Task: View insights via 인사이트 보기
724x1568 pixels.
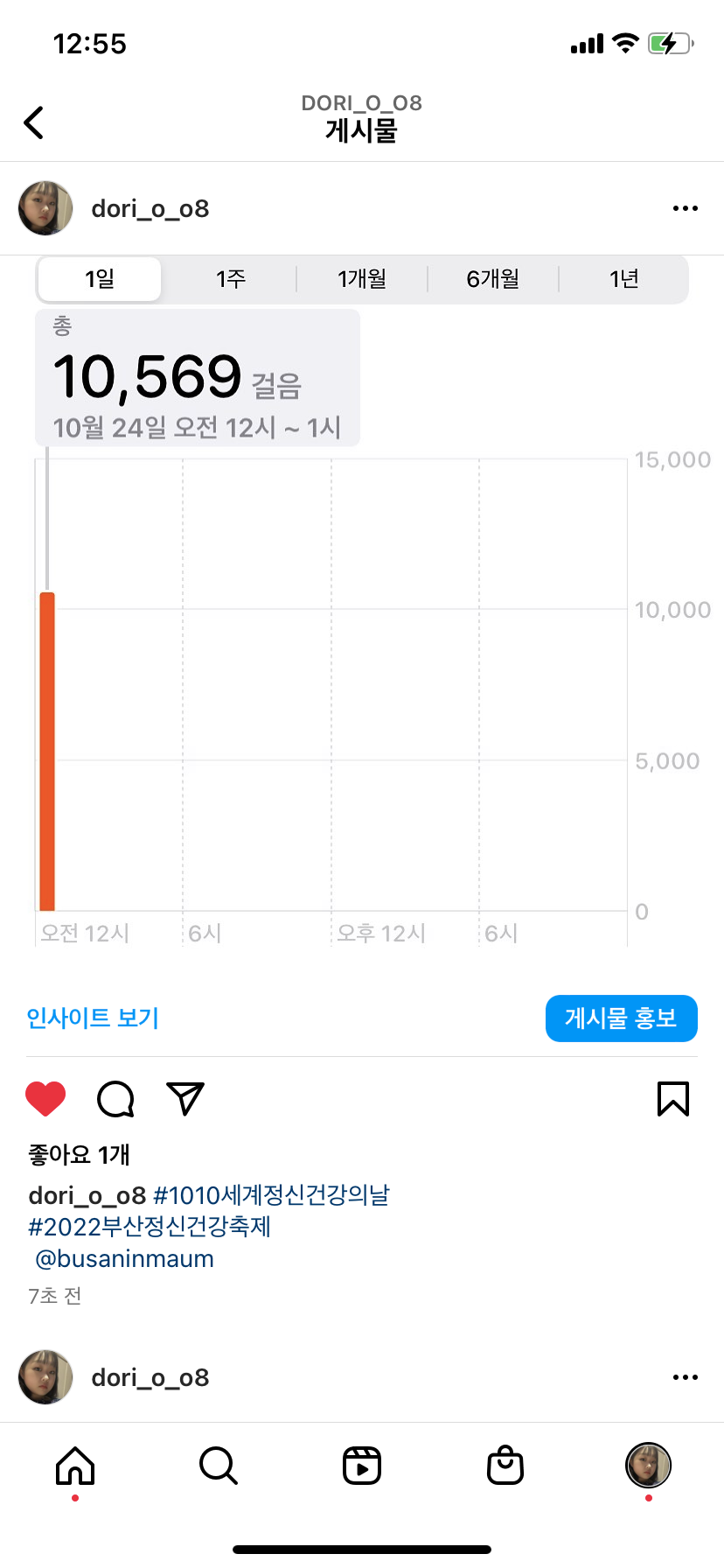Action: point(93,1018)
